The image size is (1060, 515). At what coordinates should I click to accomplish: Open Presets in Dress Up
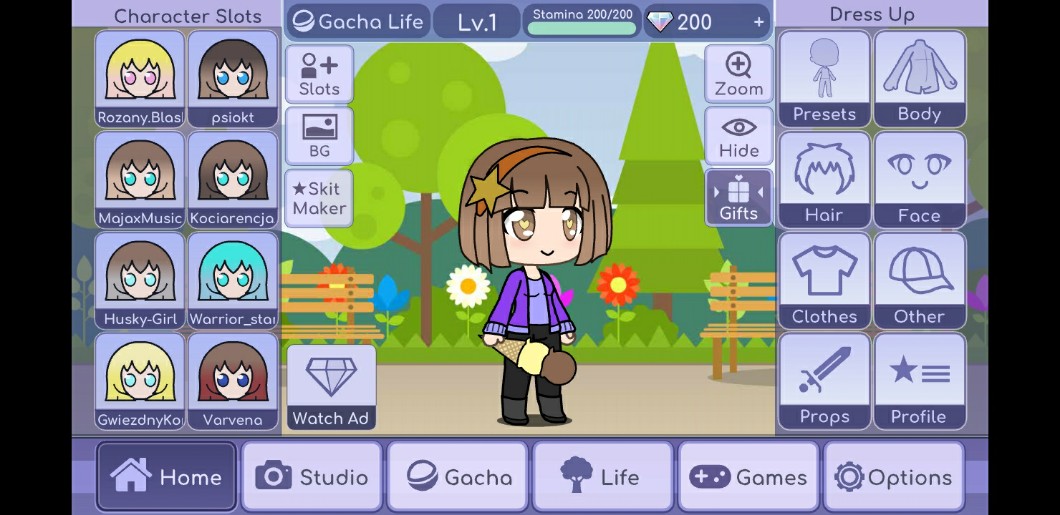[x=824, y=79]
